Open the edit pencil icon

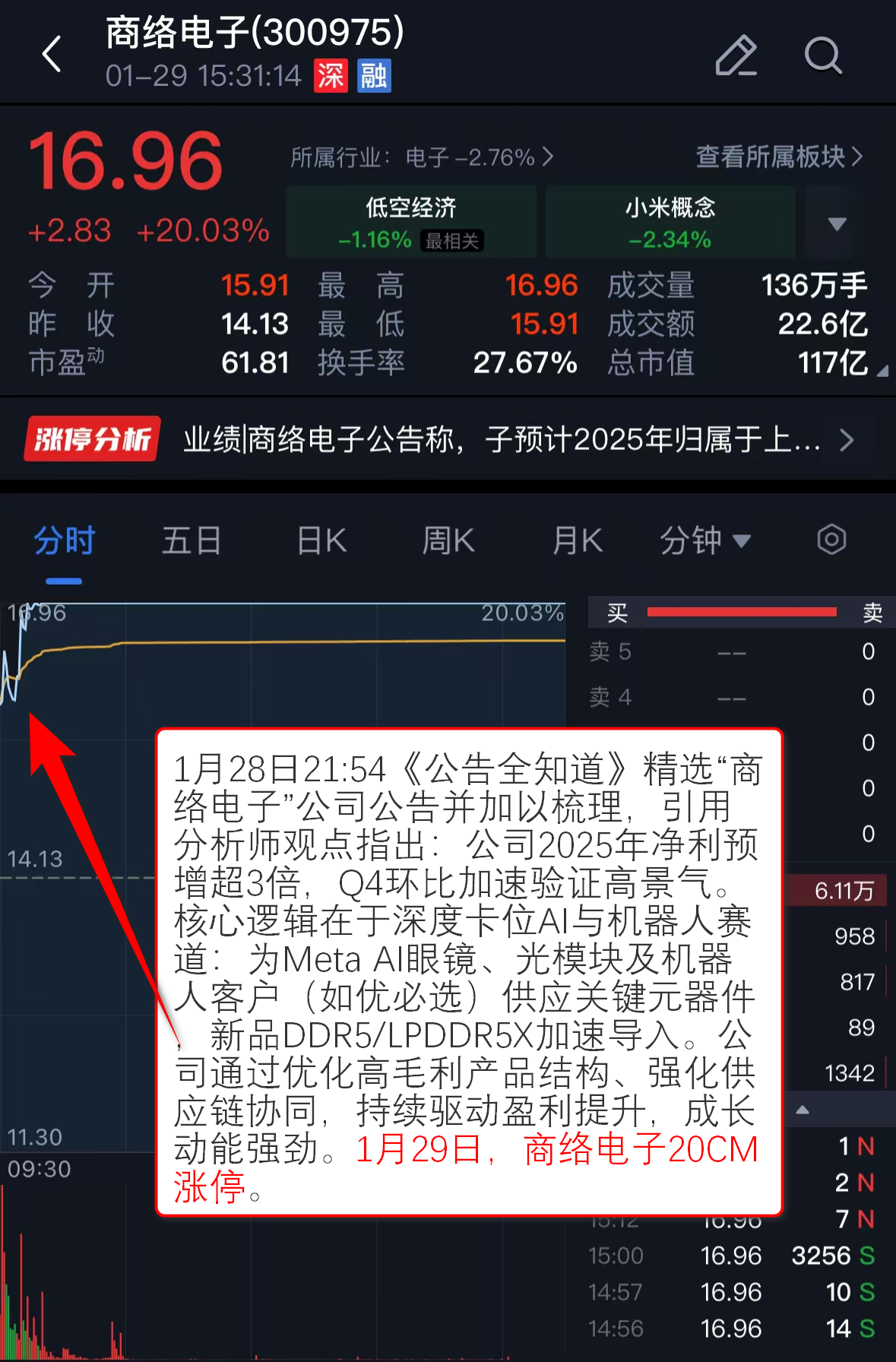click(x=736, y=55)
